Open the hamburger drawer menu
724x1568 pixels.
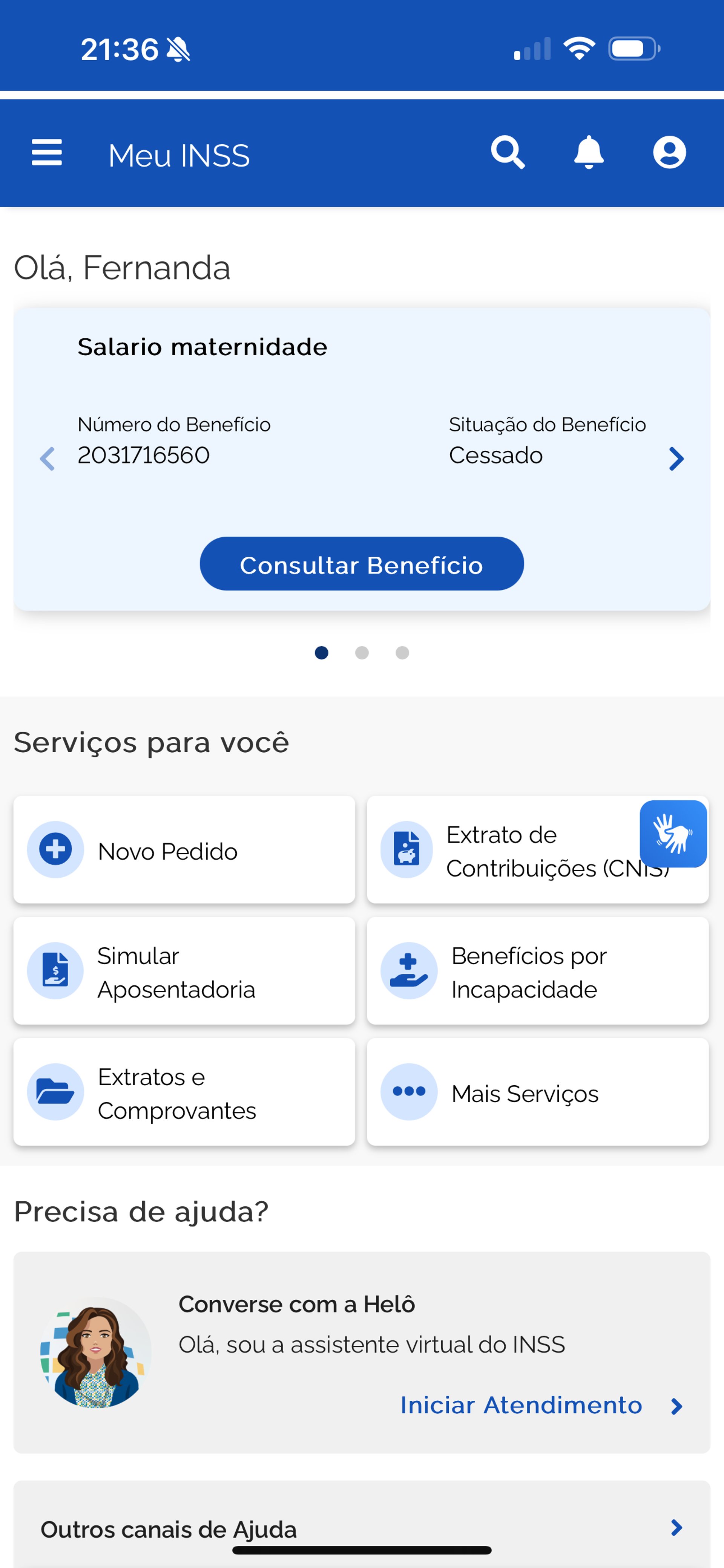(47, 153)
